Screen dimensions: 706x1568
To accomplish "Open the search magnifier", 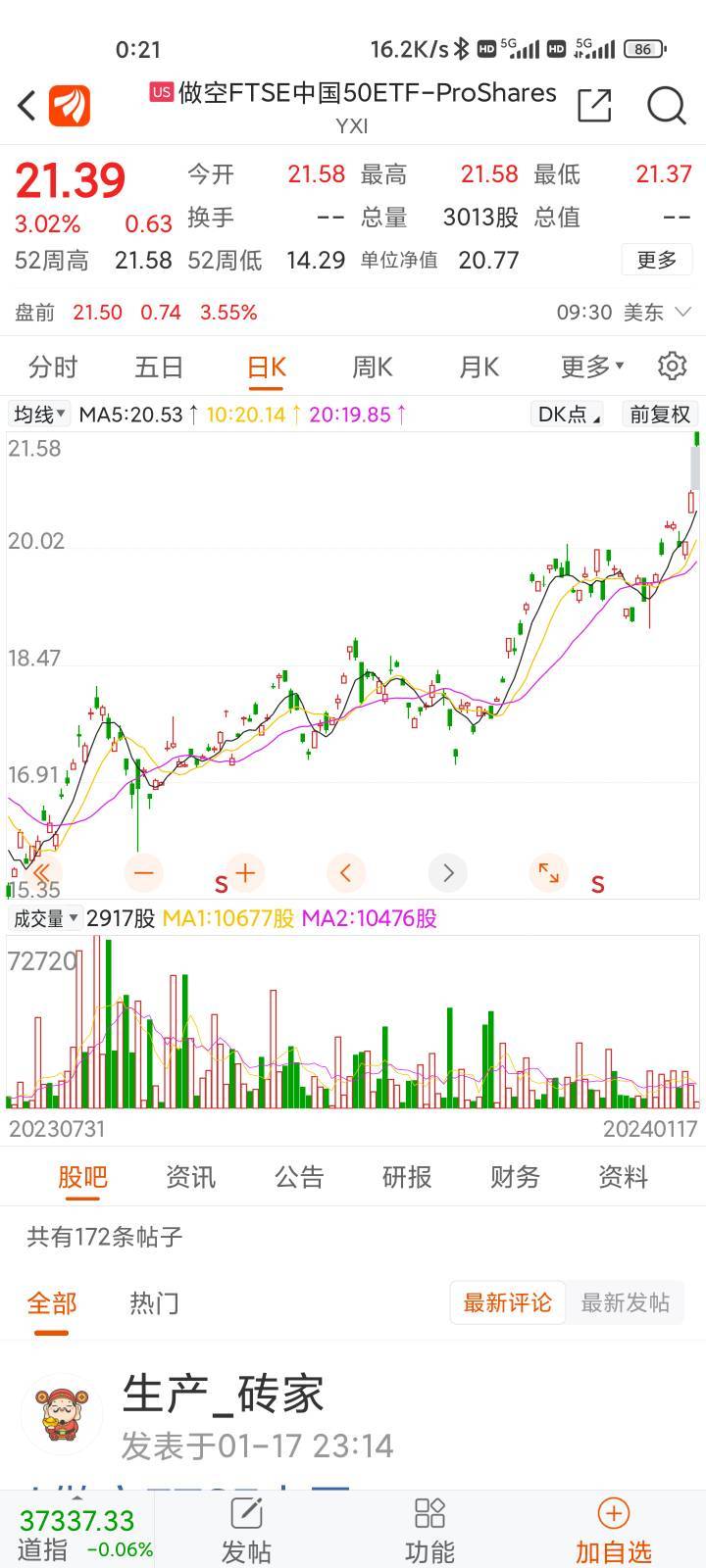I will point(667,105).
